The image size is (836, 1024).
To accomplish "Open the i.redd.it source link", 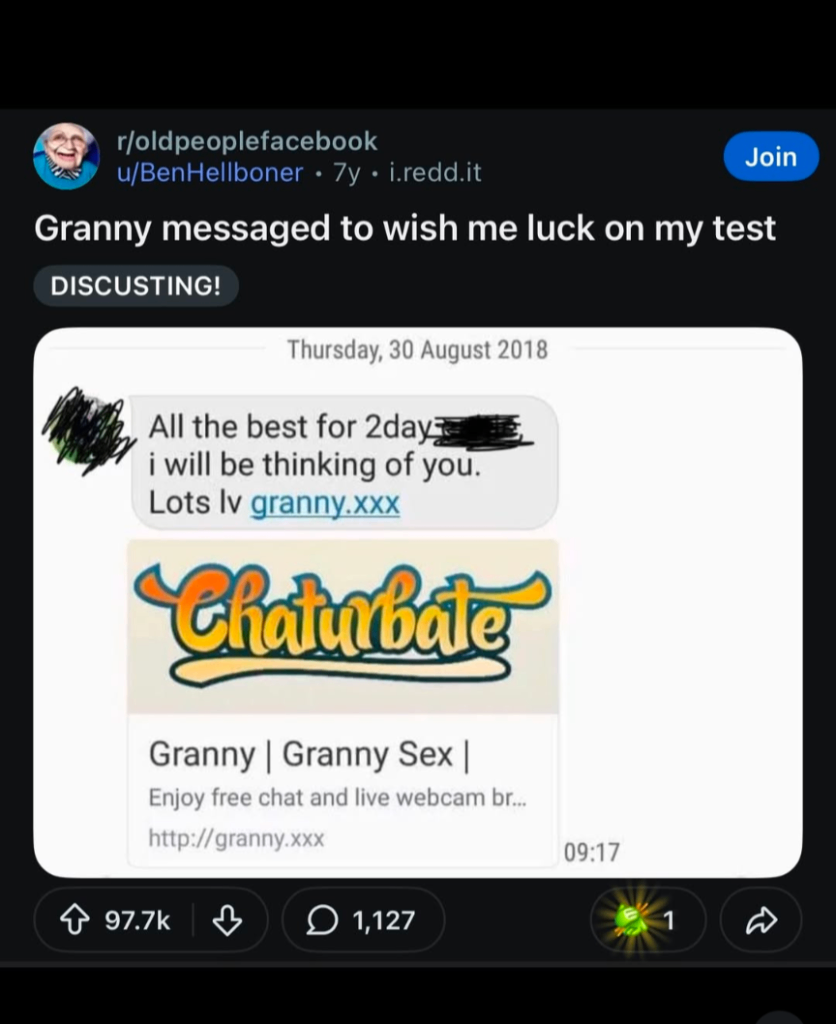I will click(x=427, y=172).
